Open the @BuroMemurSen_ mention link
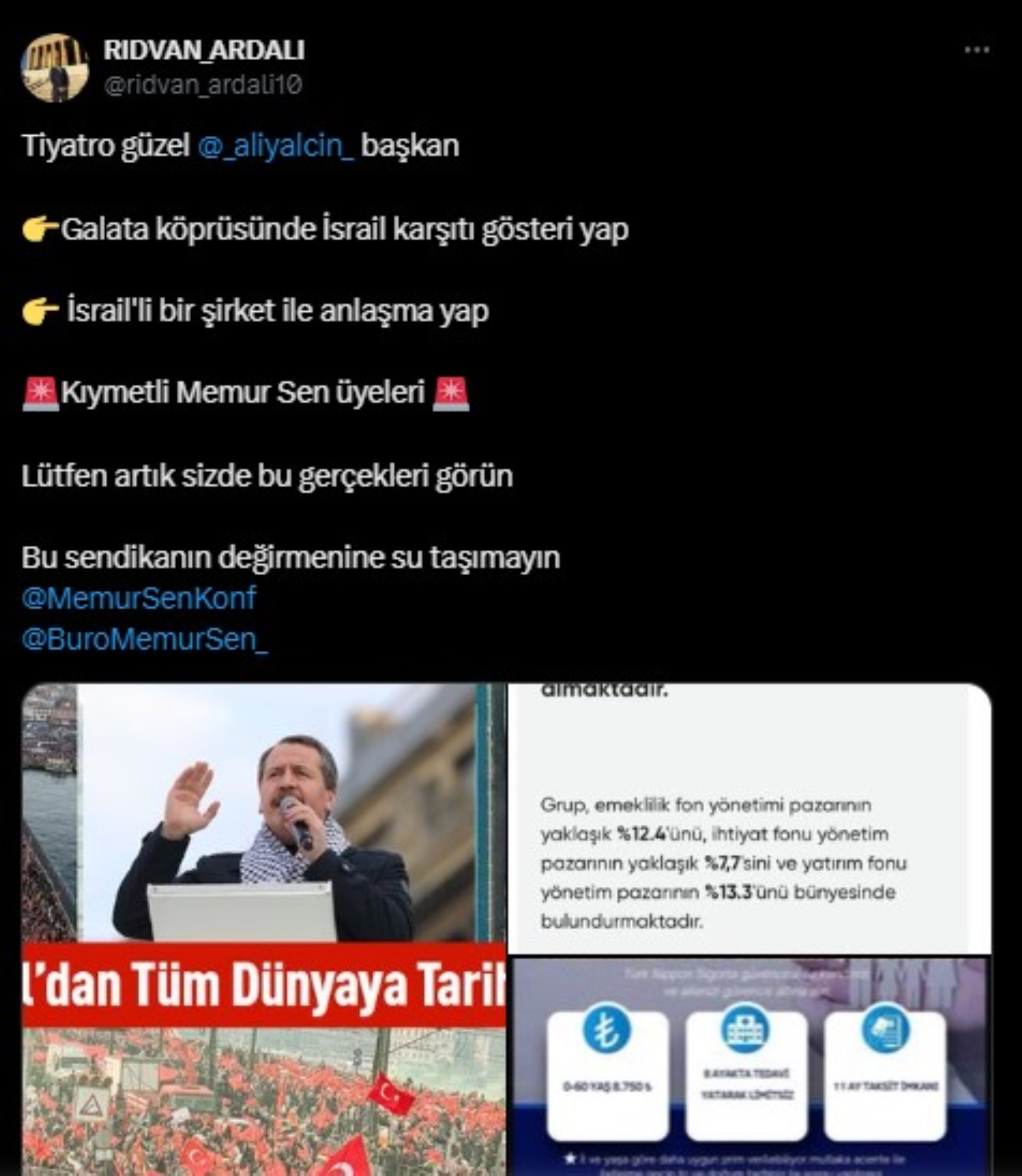This screenshot has width=1022, height=1176. point(145,639)
